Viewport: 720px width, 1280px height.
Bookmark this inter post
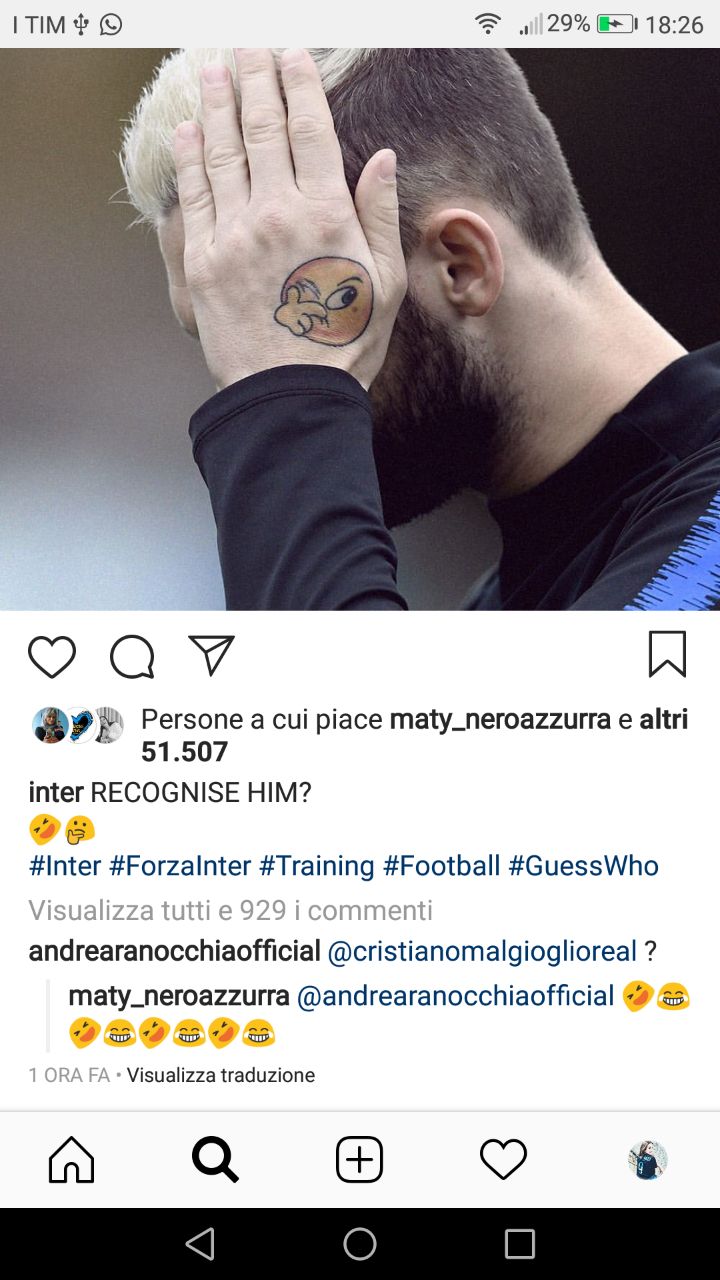667,655
